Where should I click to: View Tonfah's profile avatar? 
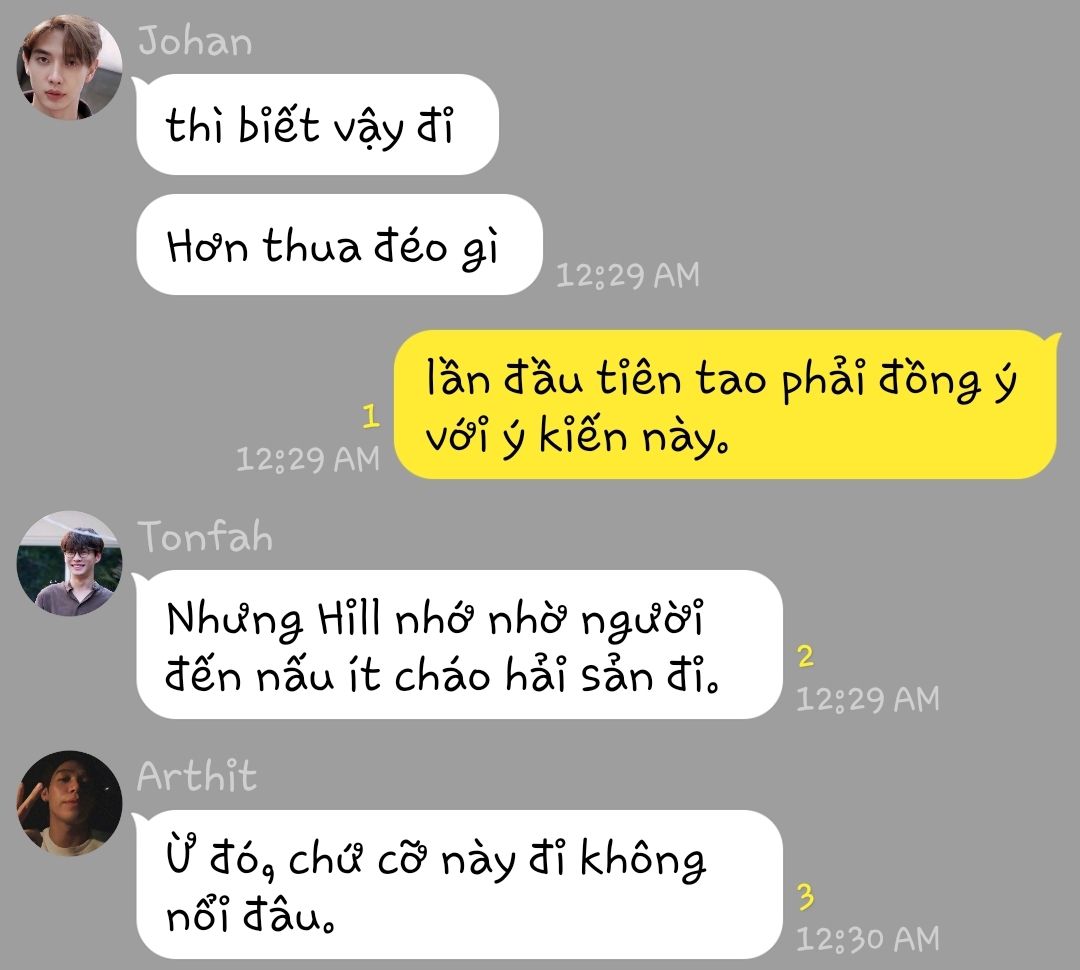point(69,563)
